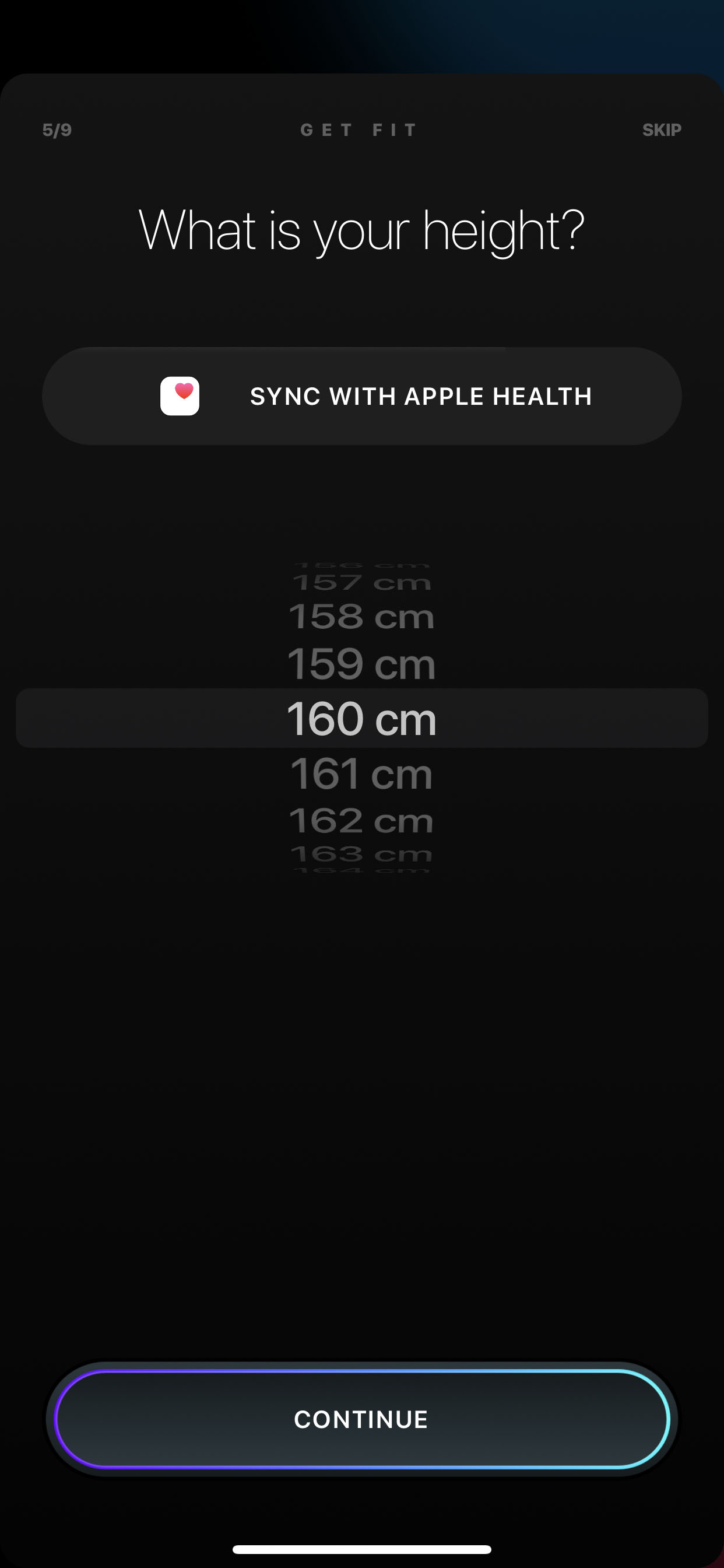Viewport: 724px width, 1568px height.
Task: Skip the height question
Action: [661, 129]
